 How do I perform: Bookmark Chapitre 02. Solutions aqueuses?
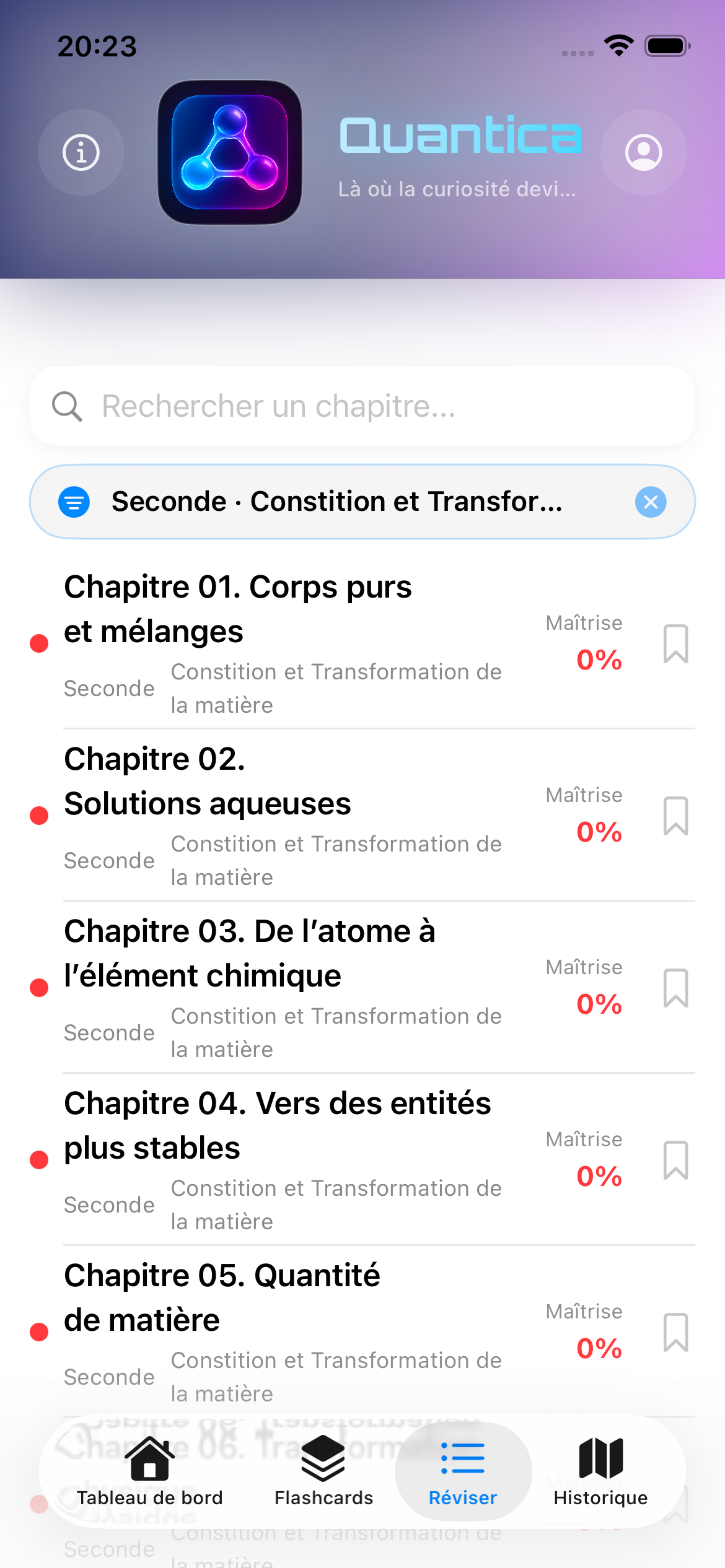tap(675, 816)
